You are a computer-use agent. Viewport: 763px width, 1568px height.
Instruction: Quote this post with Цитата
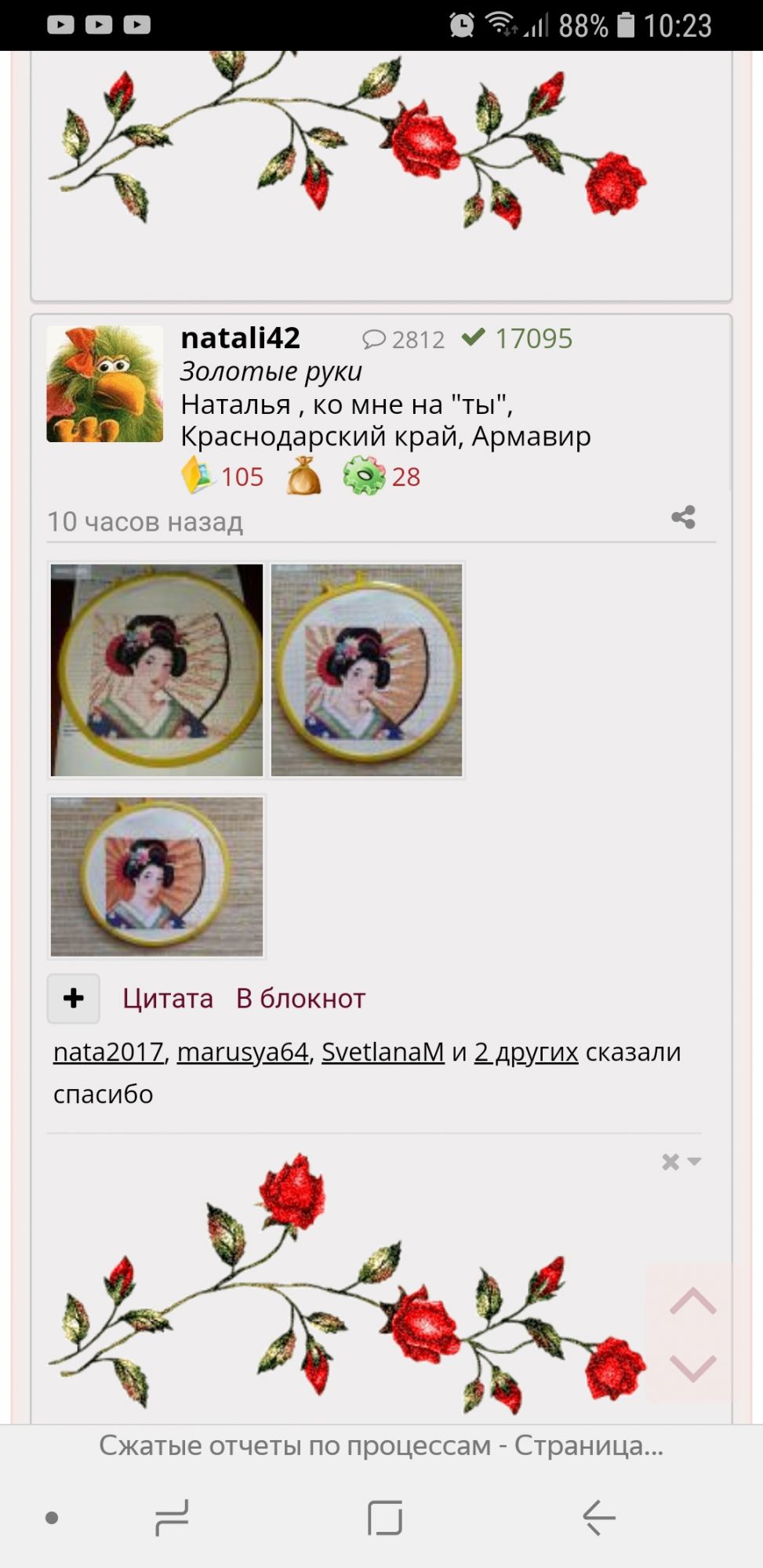[x=168, y=998]
